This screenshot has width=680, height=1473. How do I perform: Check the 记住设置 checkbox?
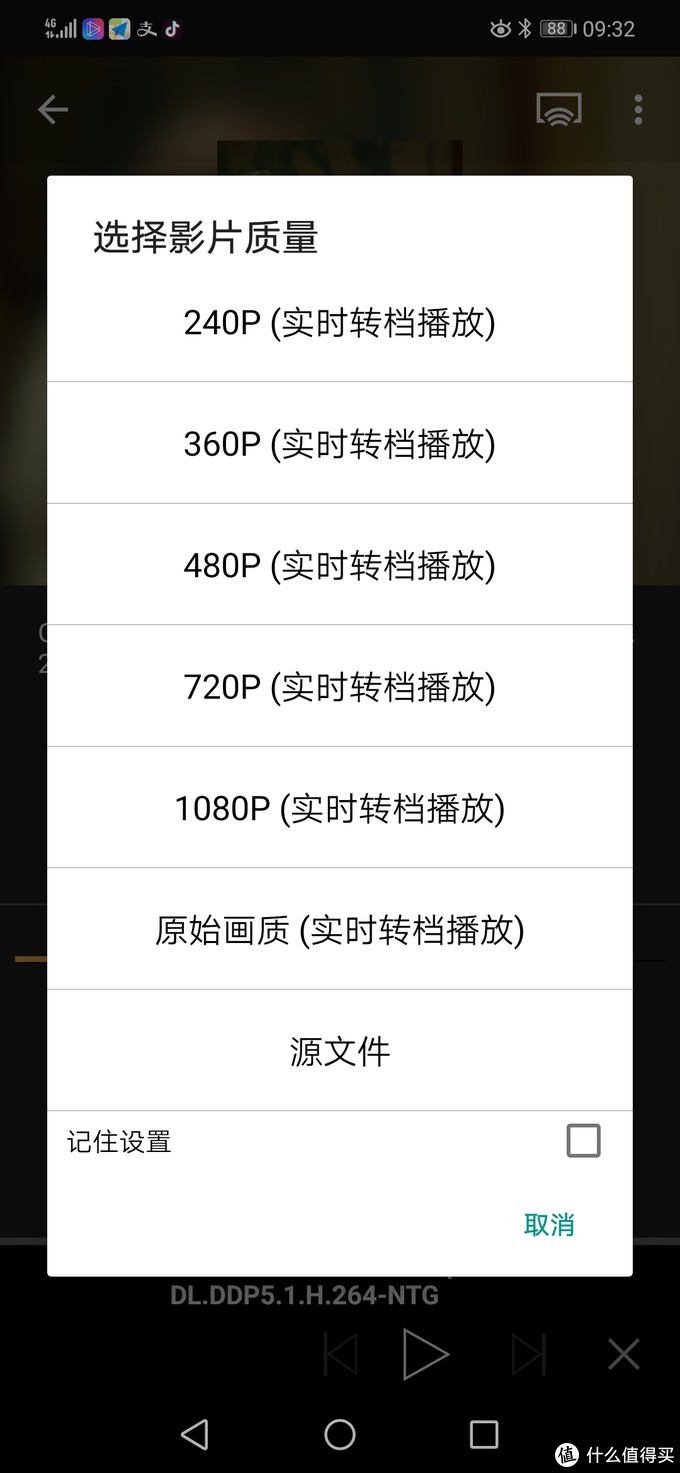click(583, 1141)
